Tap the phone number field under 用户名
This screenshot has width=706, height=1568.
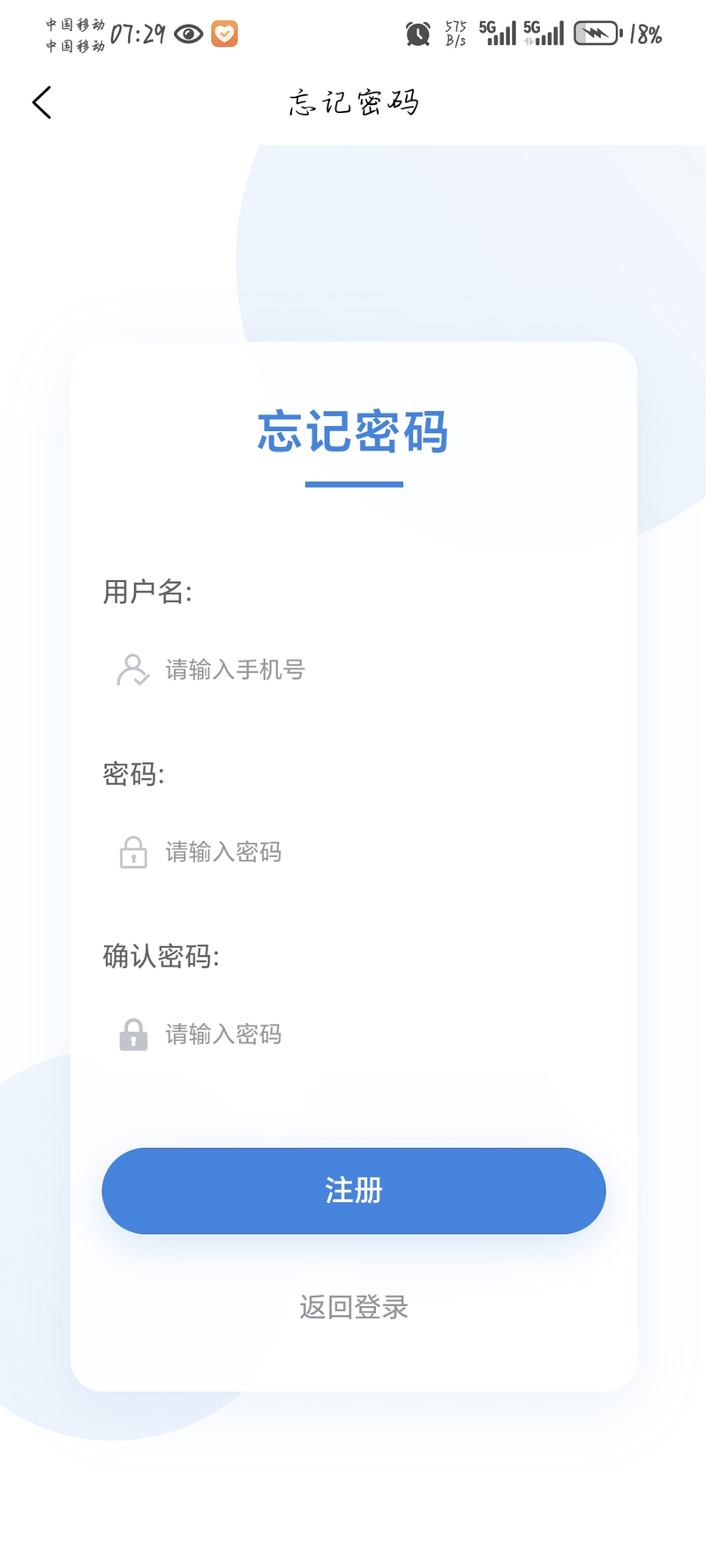353,670
